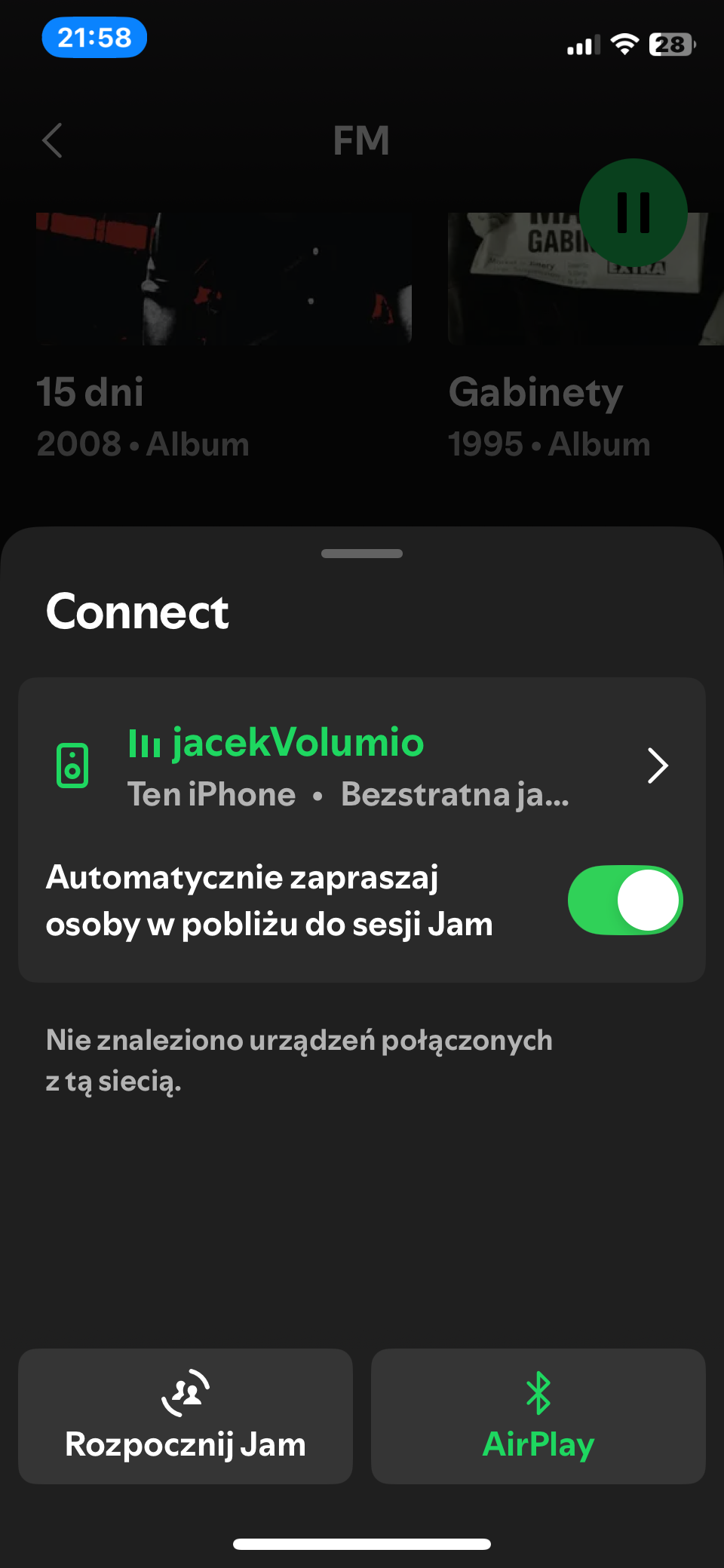Open the 15 dni album

[x=223, y=279]
